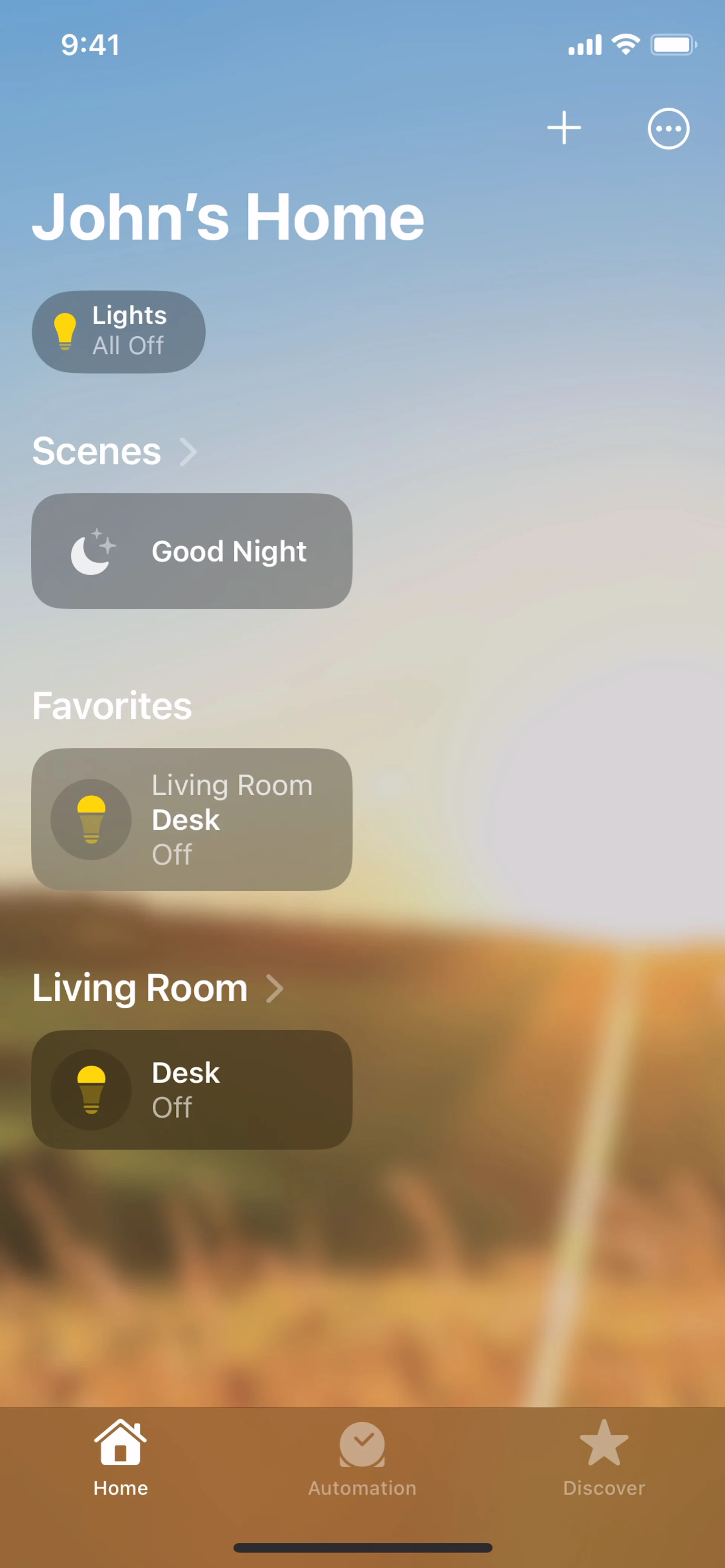Toggle the Desk light tile under Living Room
Viewport: 725px width, 1568px height.
click(91, 1089)
